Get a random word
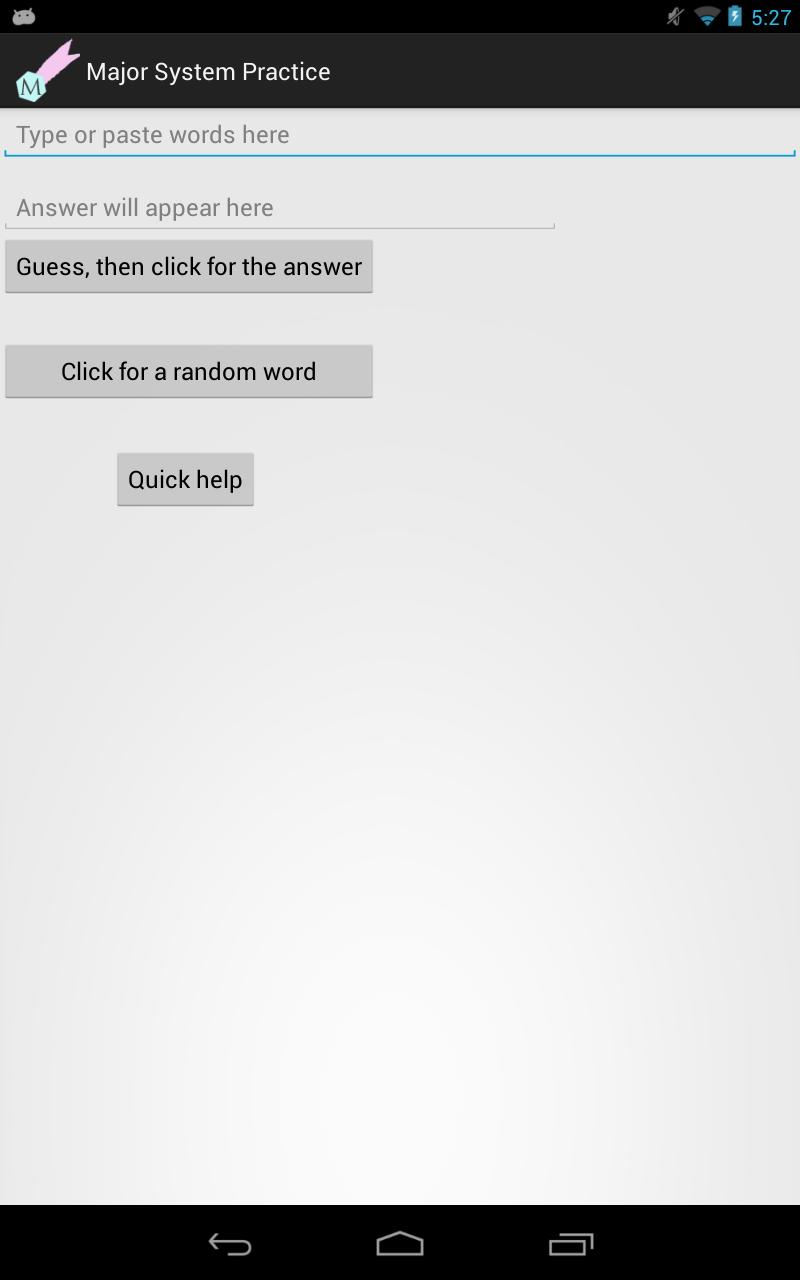Screen dimensions: 800x1280 (189, 372)
